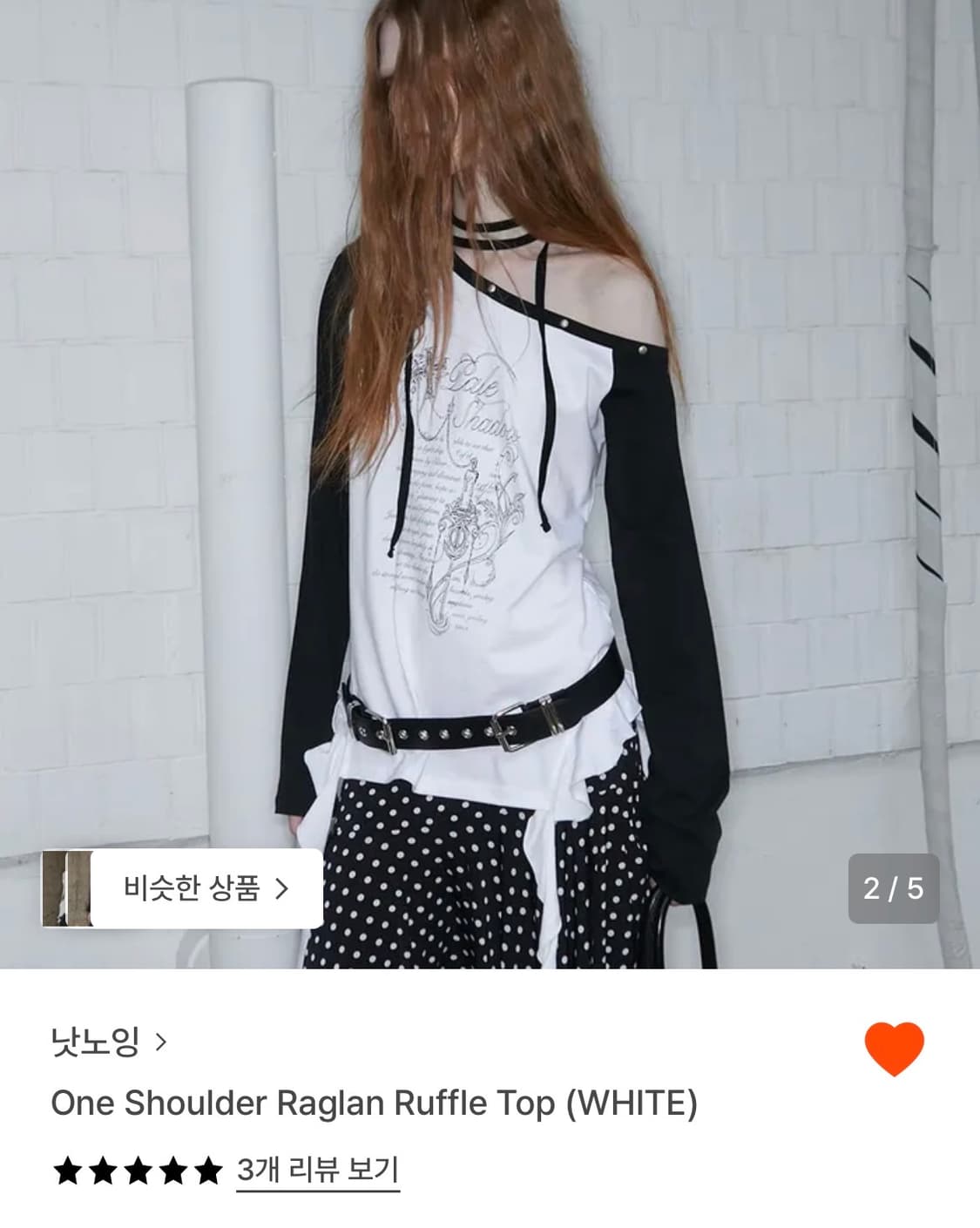Image resolution: width=980 pixels, height=1228 pixels.
Task: Click the first star in the rating
Action: pyautogui.click(x=68, y=1171)
